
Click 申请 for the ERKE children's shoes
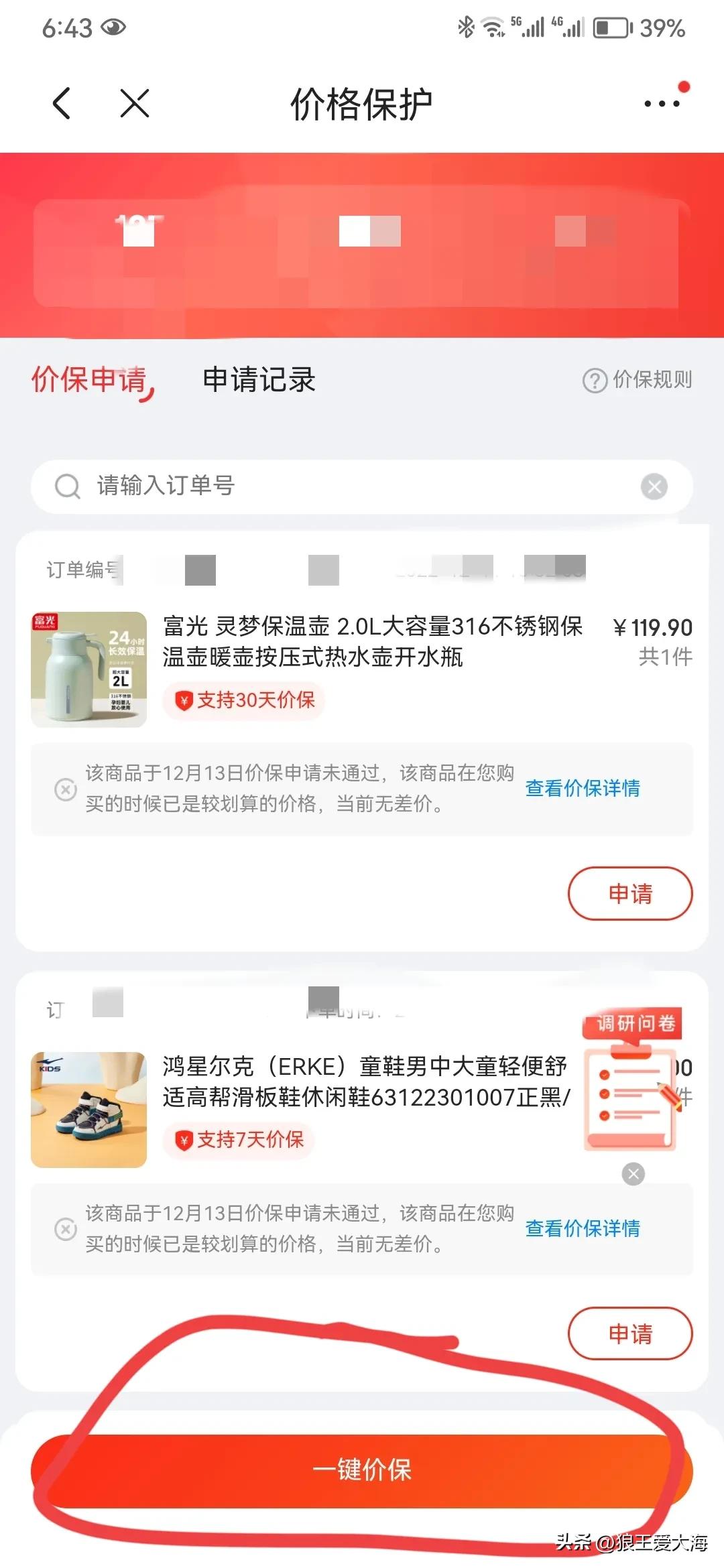point(629,1334)
